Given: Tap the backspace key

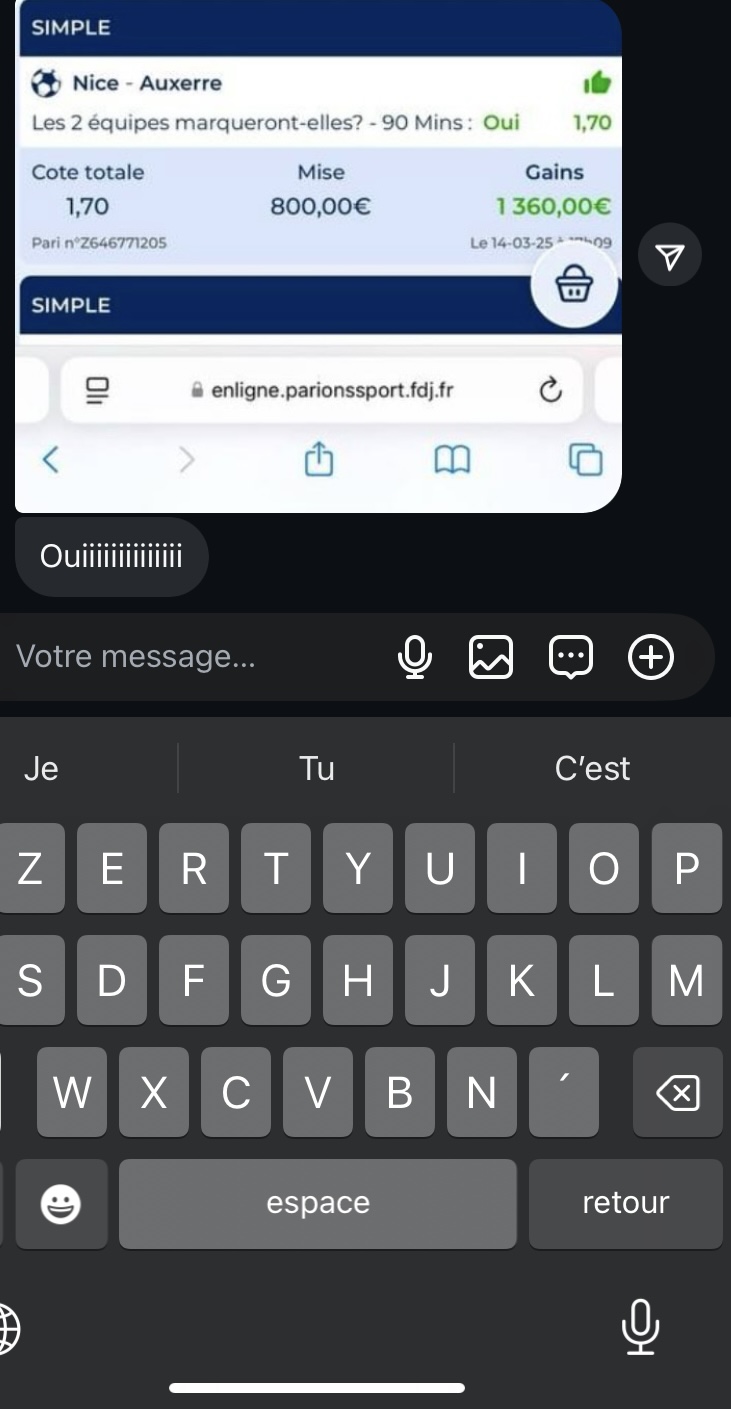Looking at the screenshot, I should (x=677, y=1092).
